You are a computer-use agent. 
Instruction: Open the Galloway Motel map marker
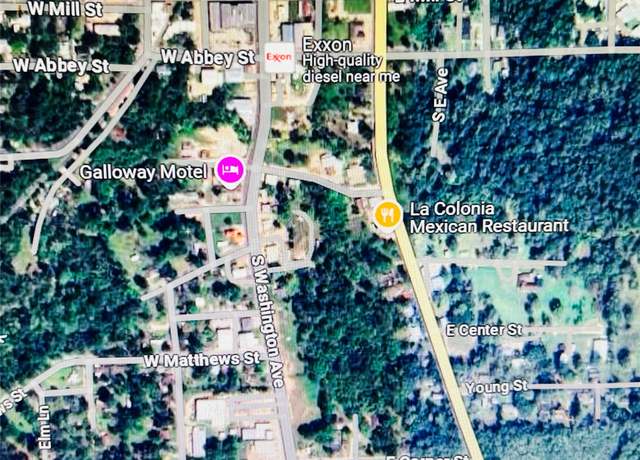tap(230, 170)
